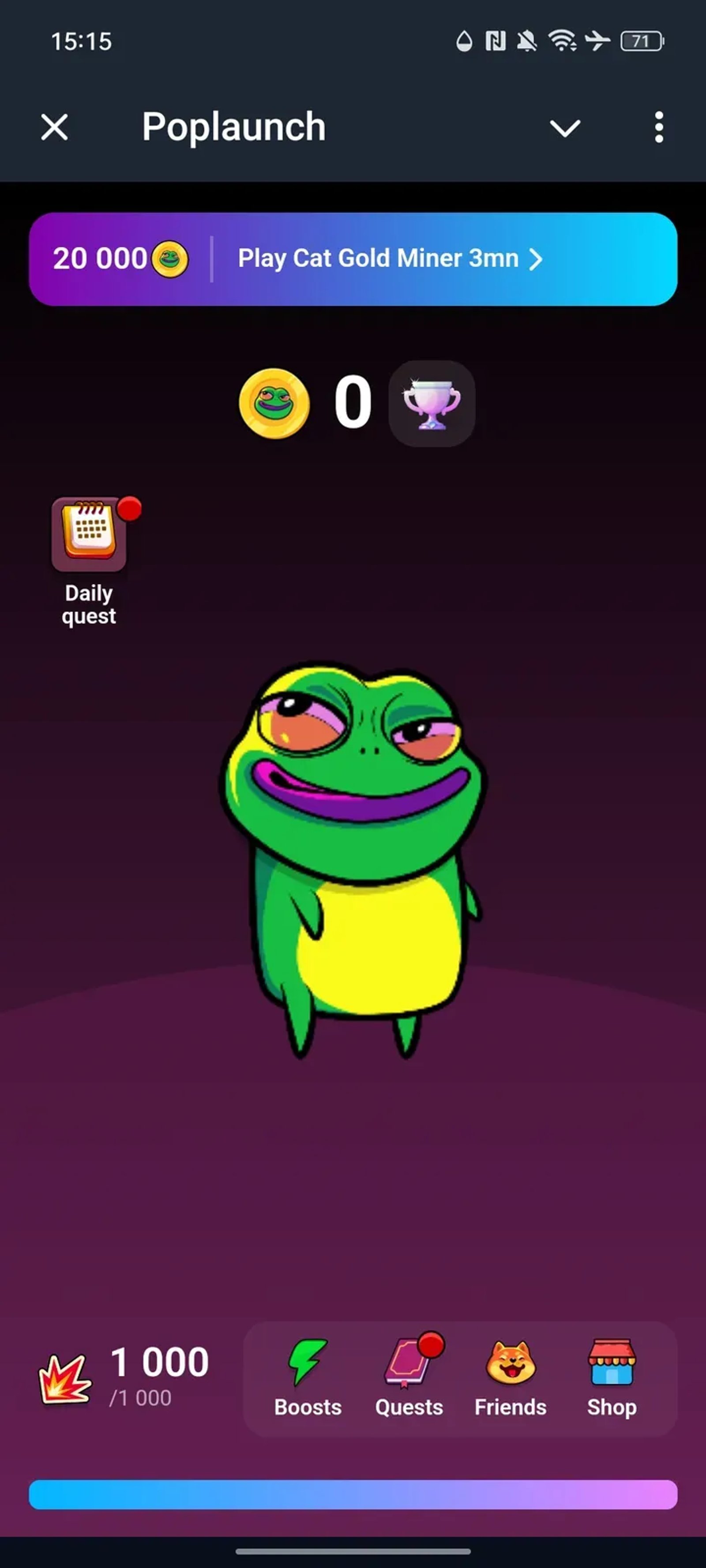Open the three-dot overflow menu
706x1568 pixels.
pyautogui.click(x=658, y=127)
